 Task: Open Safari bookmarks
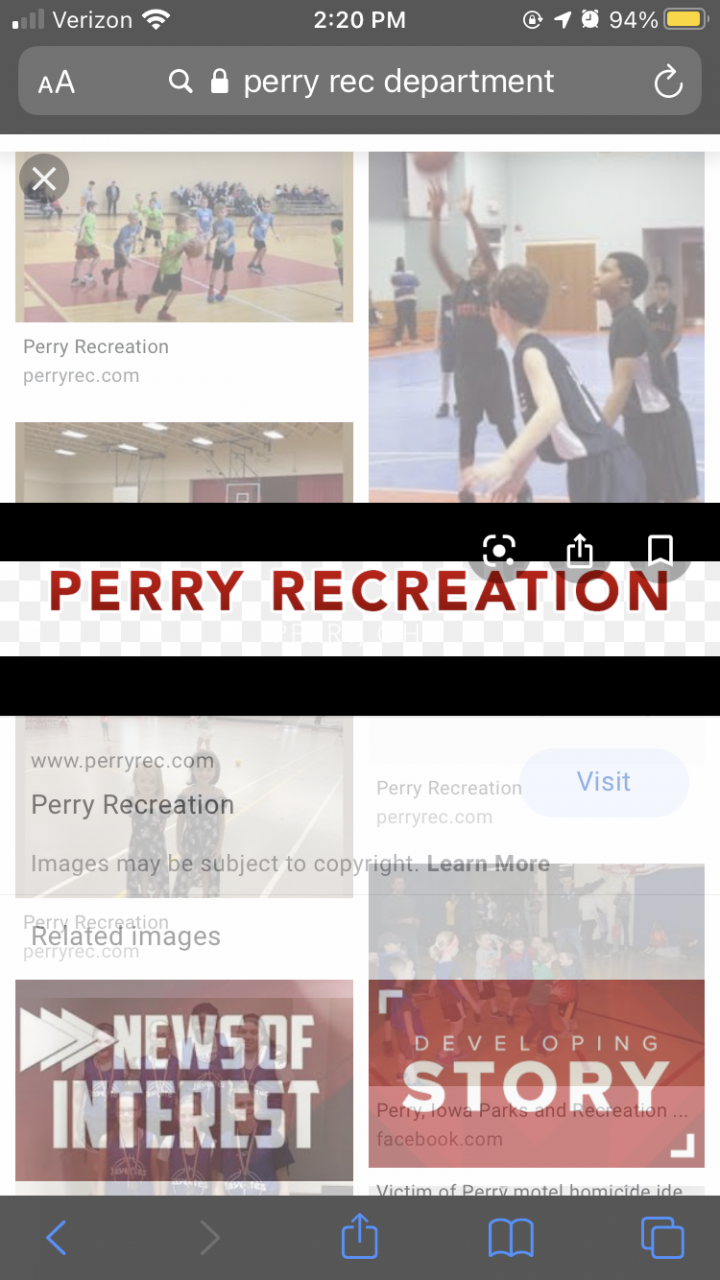coord(511,1239)
